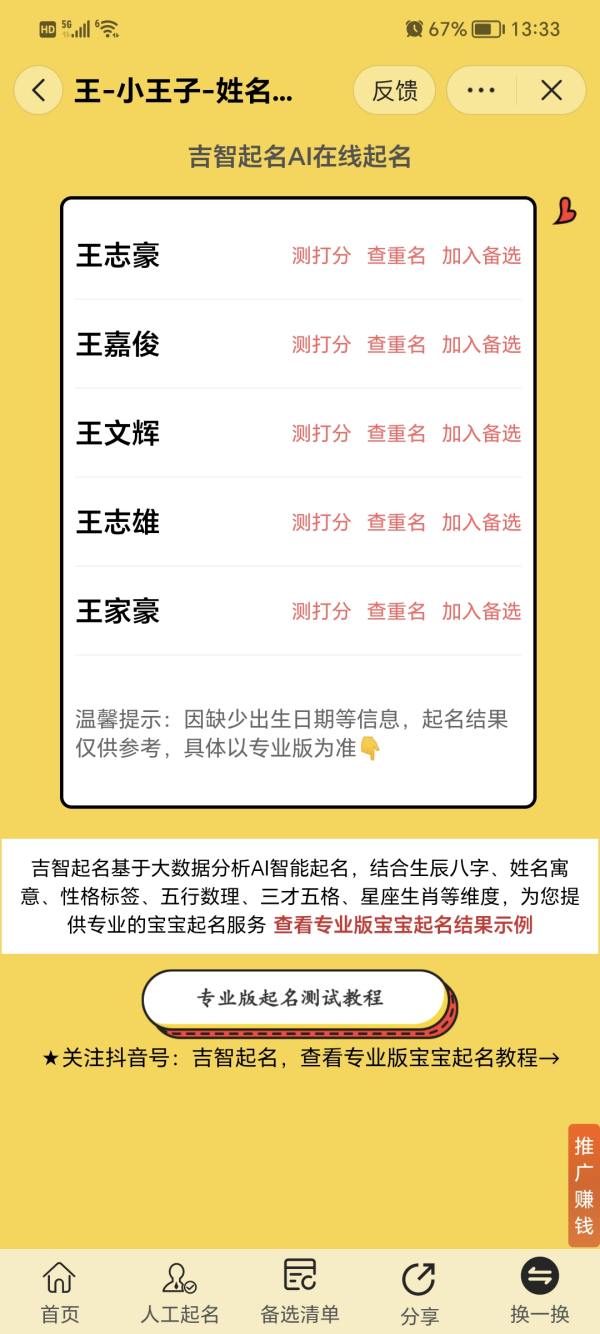Switch to 人工起名 tab
Image resolution: width=600 pixels, height=1334 pixels.
point(179,1292)
